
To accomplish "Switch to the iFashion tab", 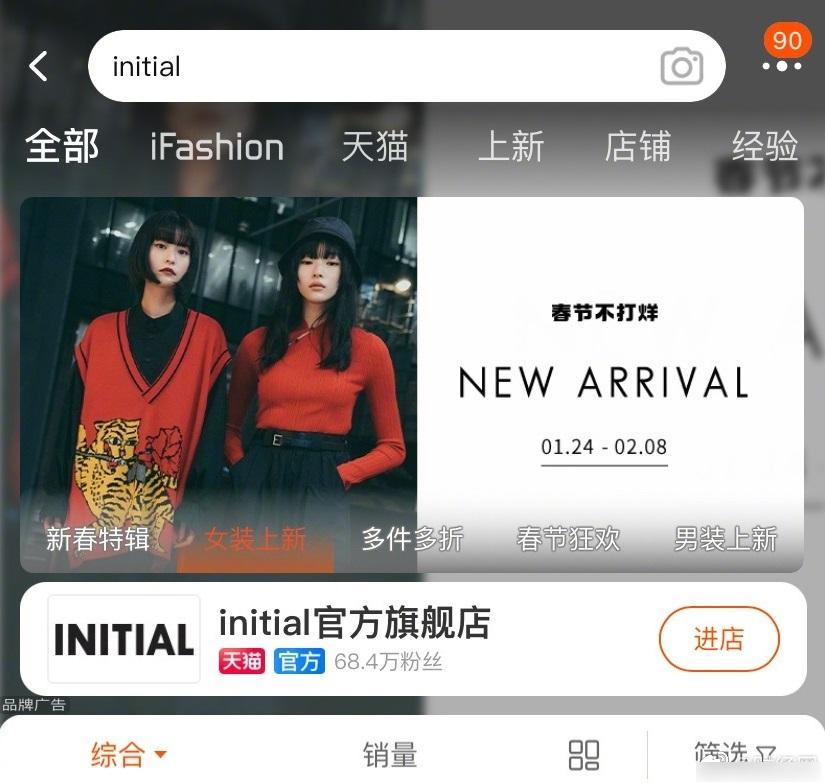I will (217, 147).
